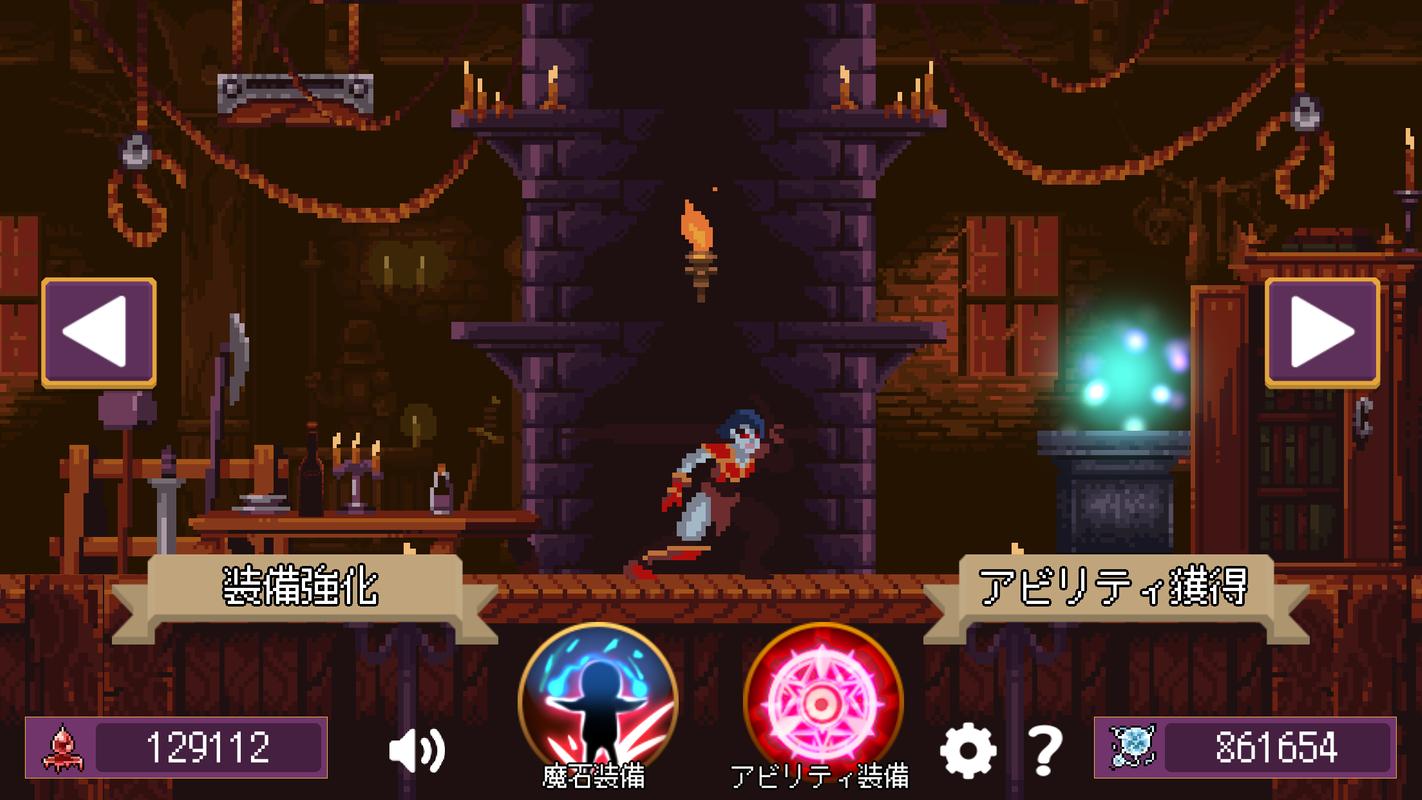
Task: Open 魔石装備 magic stone equipment
Action: click(x=597, y=703)
